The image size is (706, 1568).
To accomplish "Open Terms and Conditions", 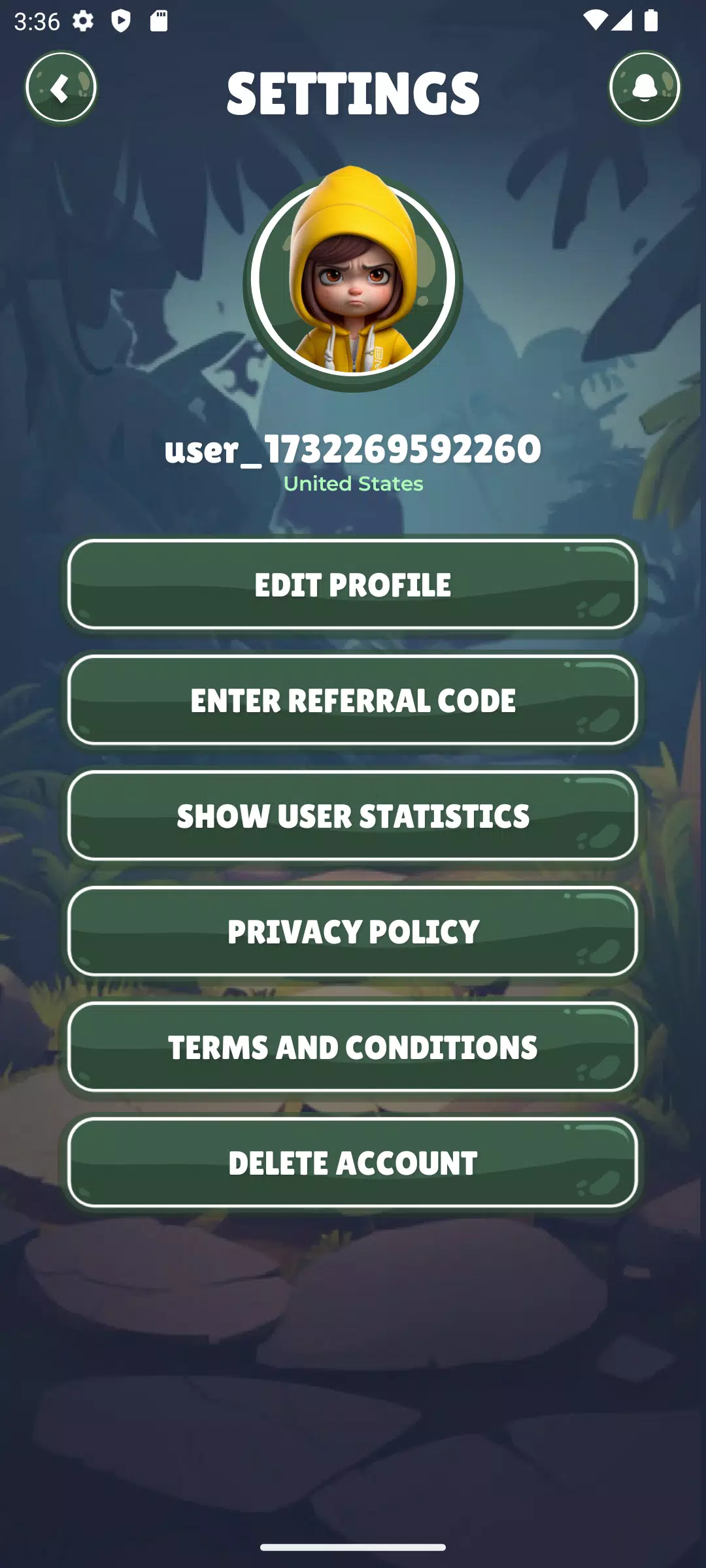I will [x=352, y=1047].
